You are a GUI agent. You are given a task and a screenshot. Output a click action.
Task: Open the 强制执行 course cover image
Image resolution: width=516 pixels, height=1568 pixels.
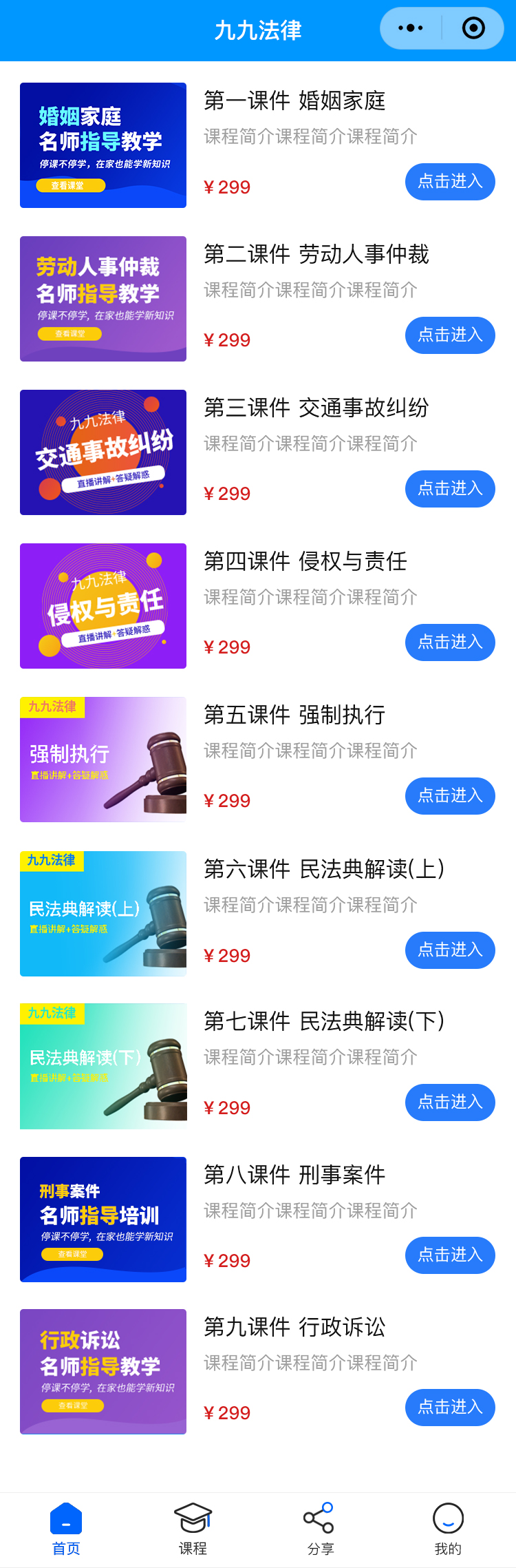point(103,760)
